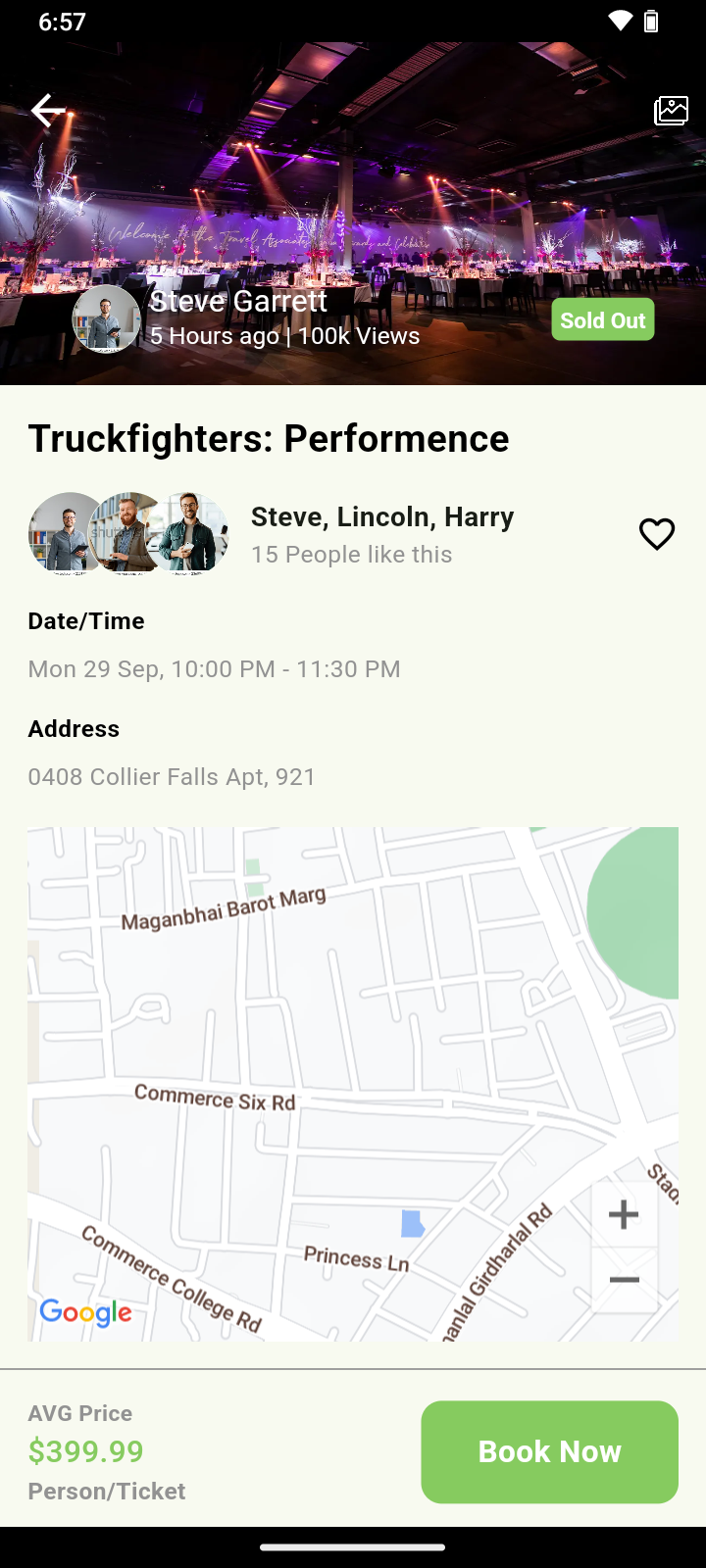Zoom in on the map
This screenshot has height=1568, width=706.
pyautogui.click(x=624, y=1215)
